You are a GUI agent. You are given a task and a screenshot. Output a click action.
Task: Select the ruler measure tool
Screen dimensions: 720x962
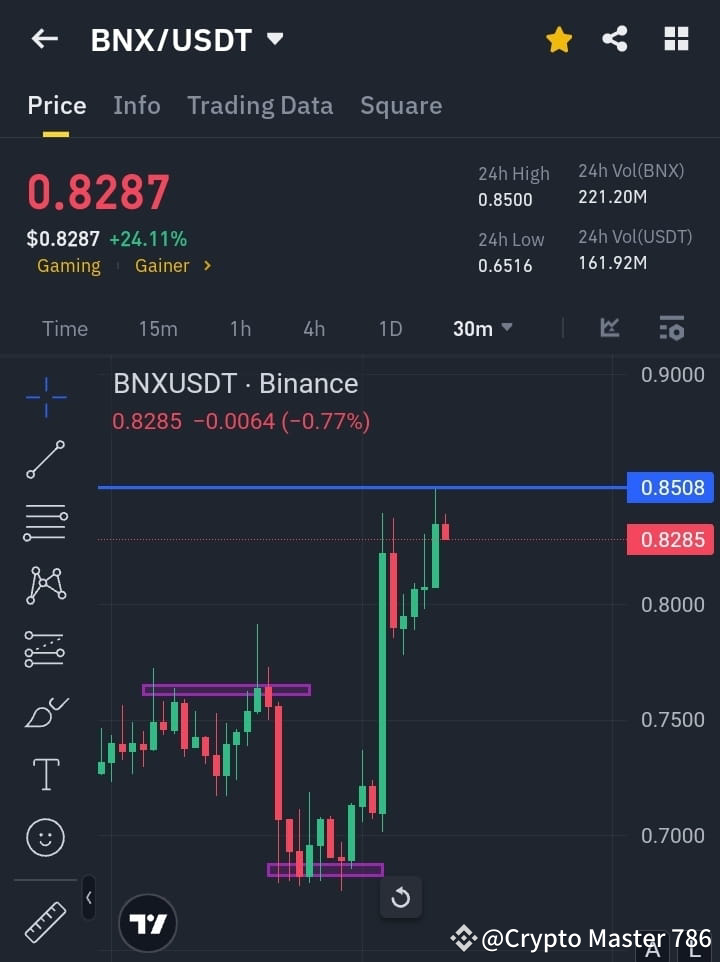pyautogui.click(x=45, y=922)
